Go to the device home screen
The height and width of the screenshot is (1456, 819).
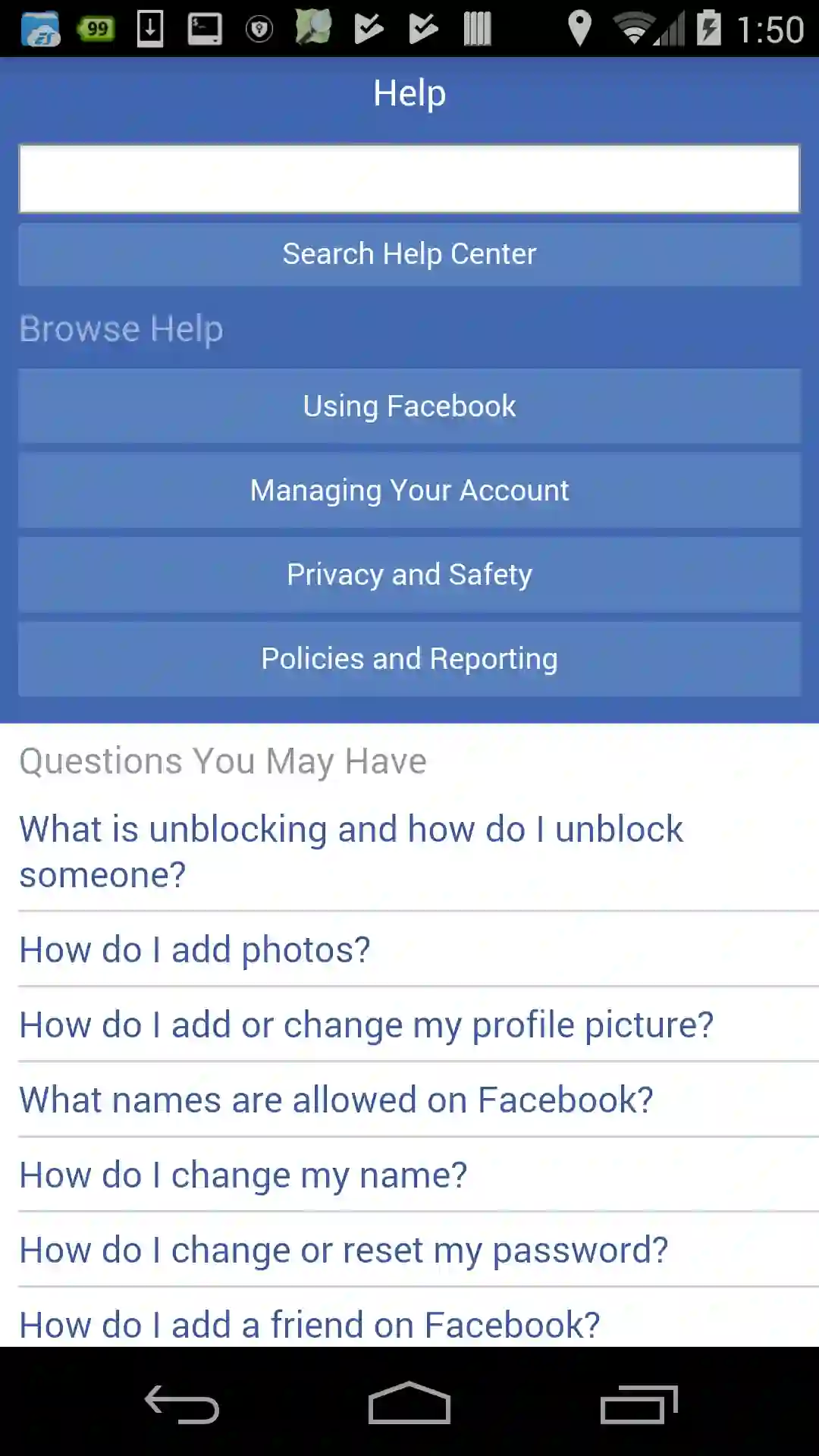click(409, 1404)
